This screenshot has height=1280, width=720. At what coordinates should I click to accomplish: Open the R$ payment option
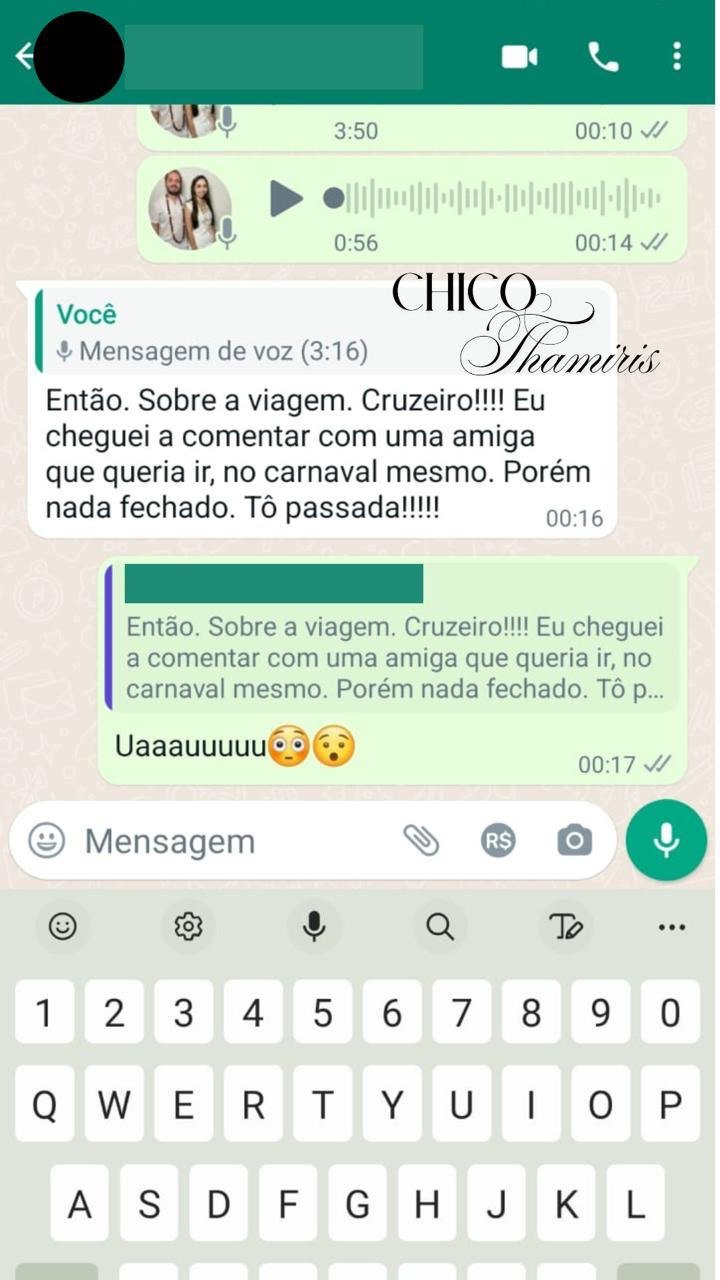click(498, 841)
